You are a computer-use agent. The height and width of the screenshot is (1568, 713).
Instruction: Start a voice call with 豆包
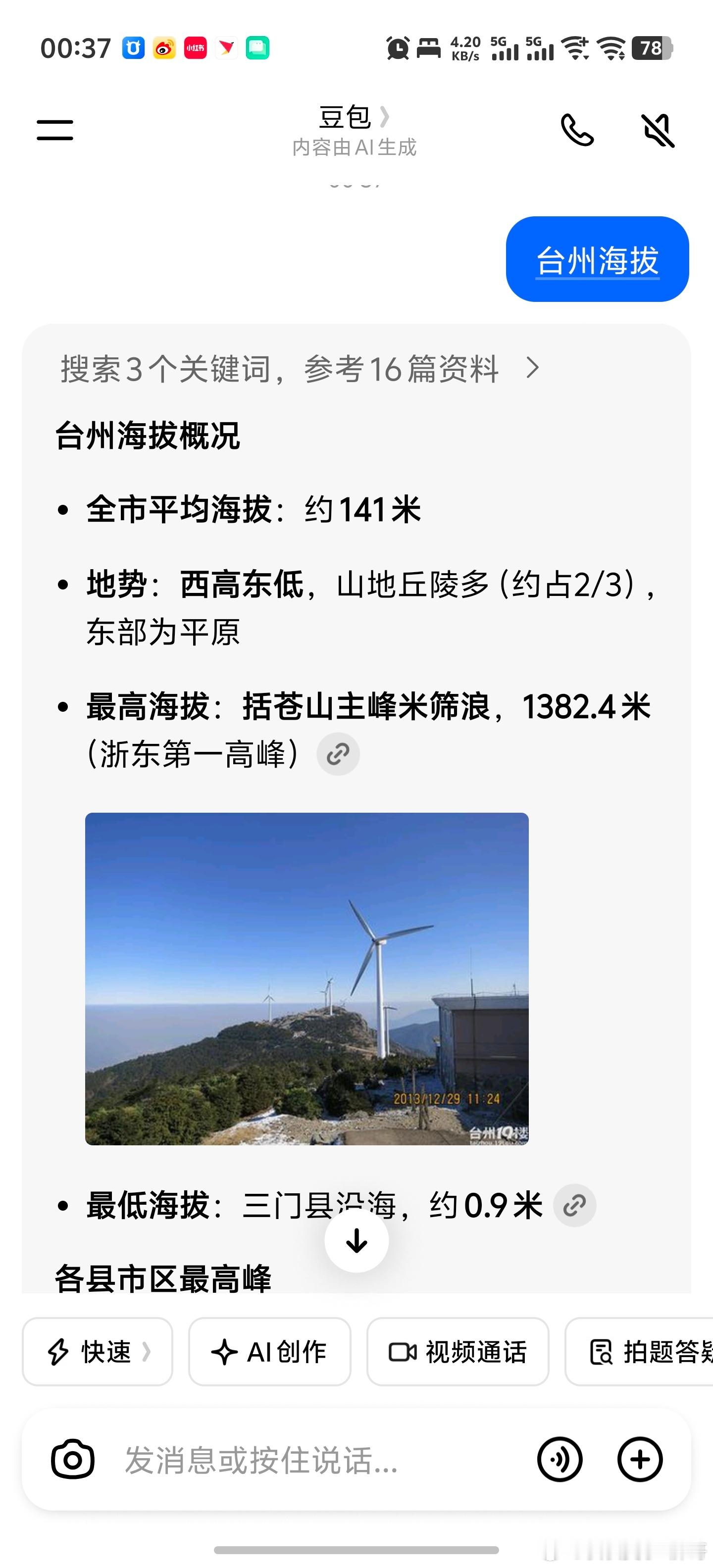tap(576, 130)
